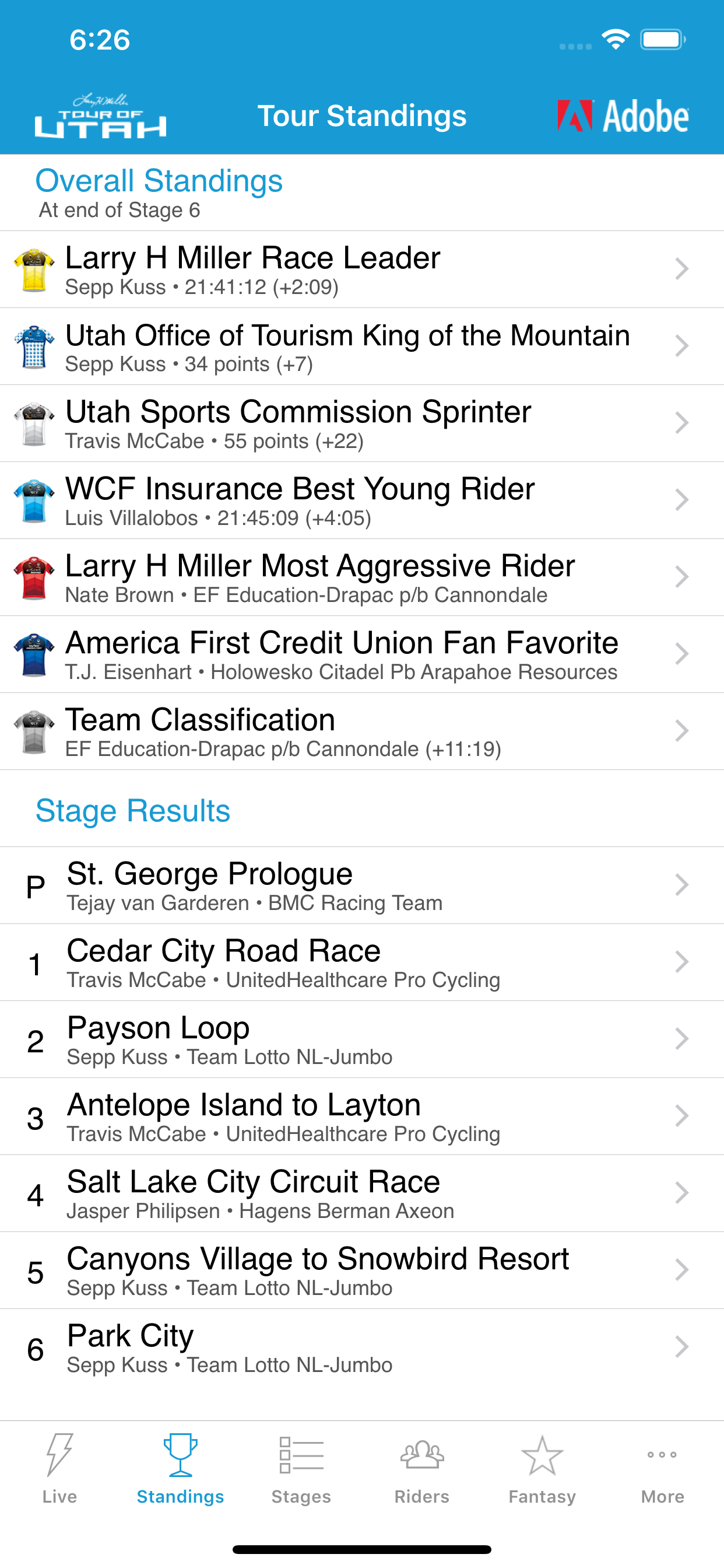View America First Credit Union Fan Favorite
Screen dimensions: 724x1568
click(361, 654)
